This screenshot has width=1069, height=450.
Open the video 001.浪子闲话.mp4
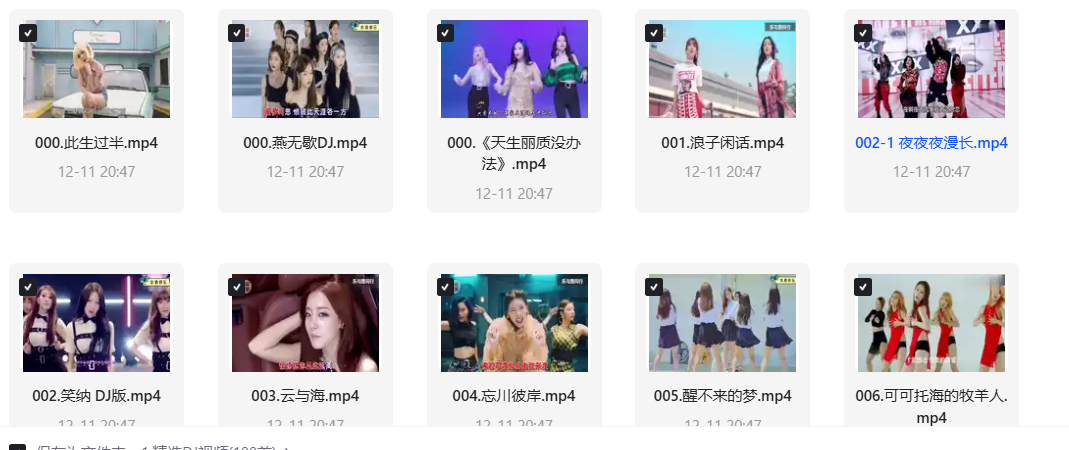(x=722, y=69)
